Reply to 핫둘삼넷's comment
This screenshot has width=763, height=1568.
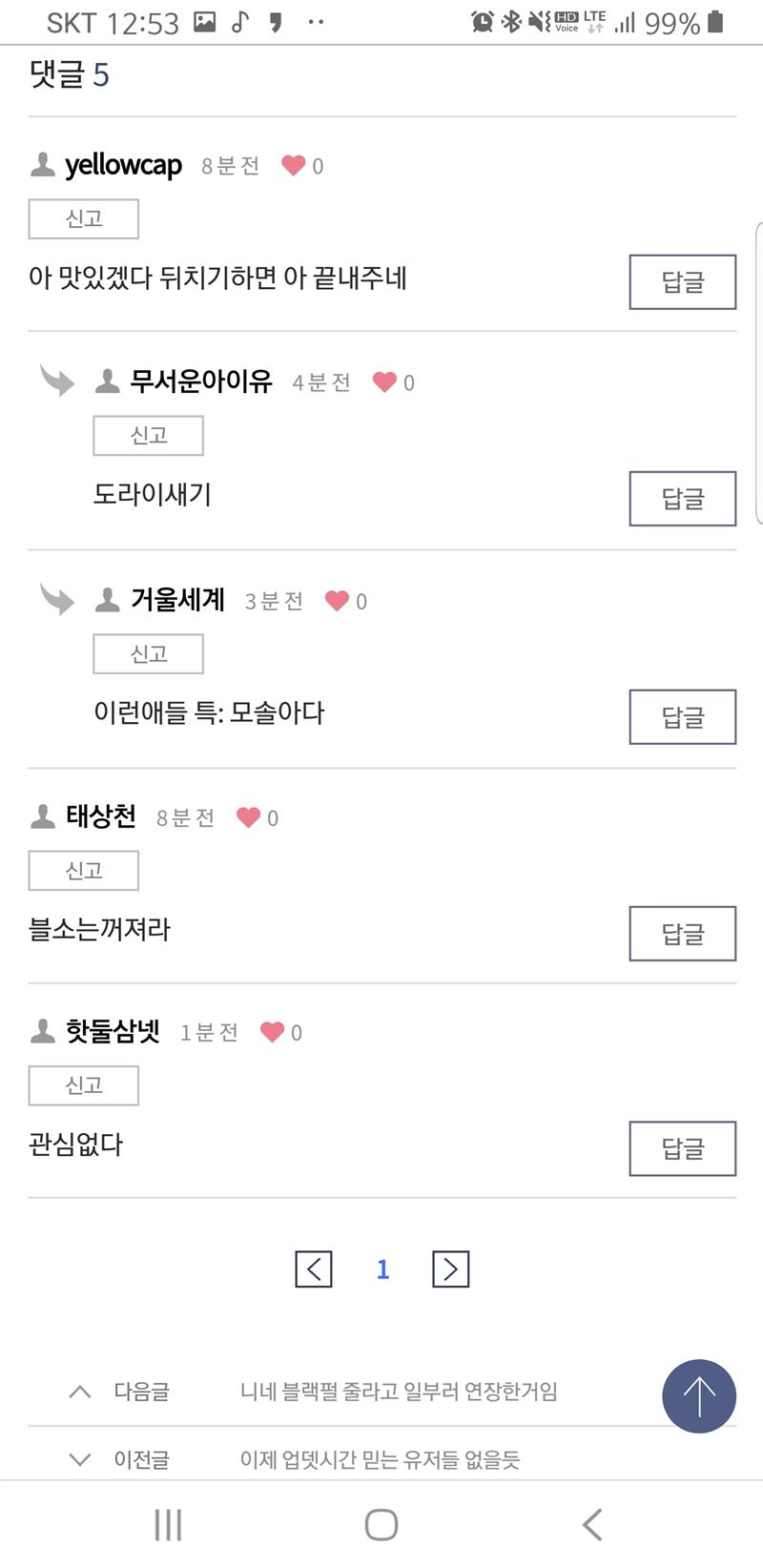pos(682,1148)
